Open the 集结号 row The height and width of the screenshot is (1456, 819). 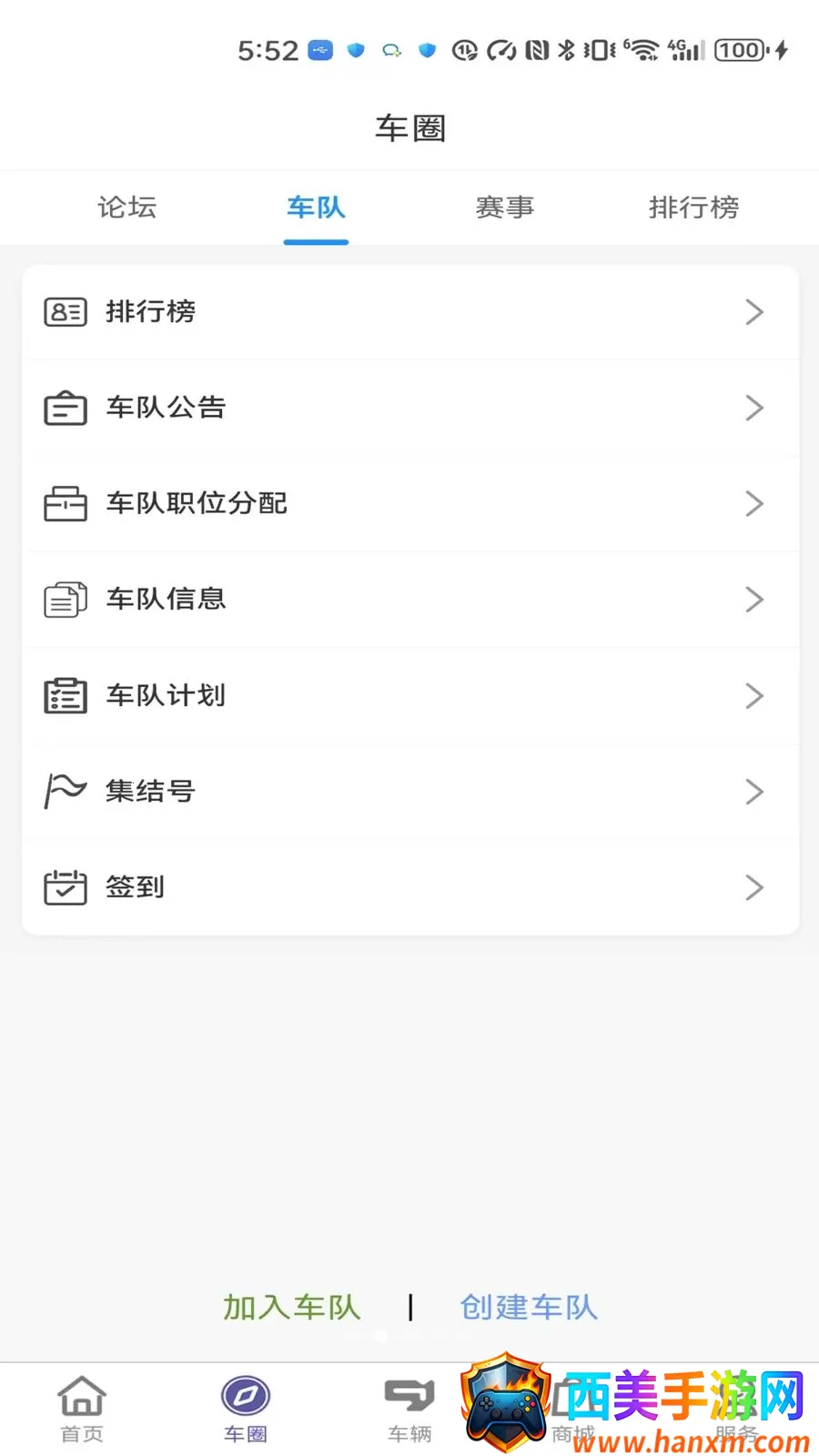pyautogui.click(x=410, y=791)
